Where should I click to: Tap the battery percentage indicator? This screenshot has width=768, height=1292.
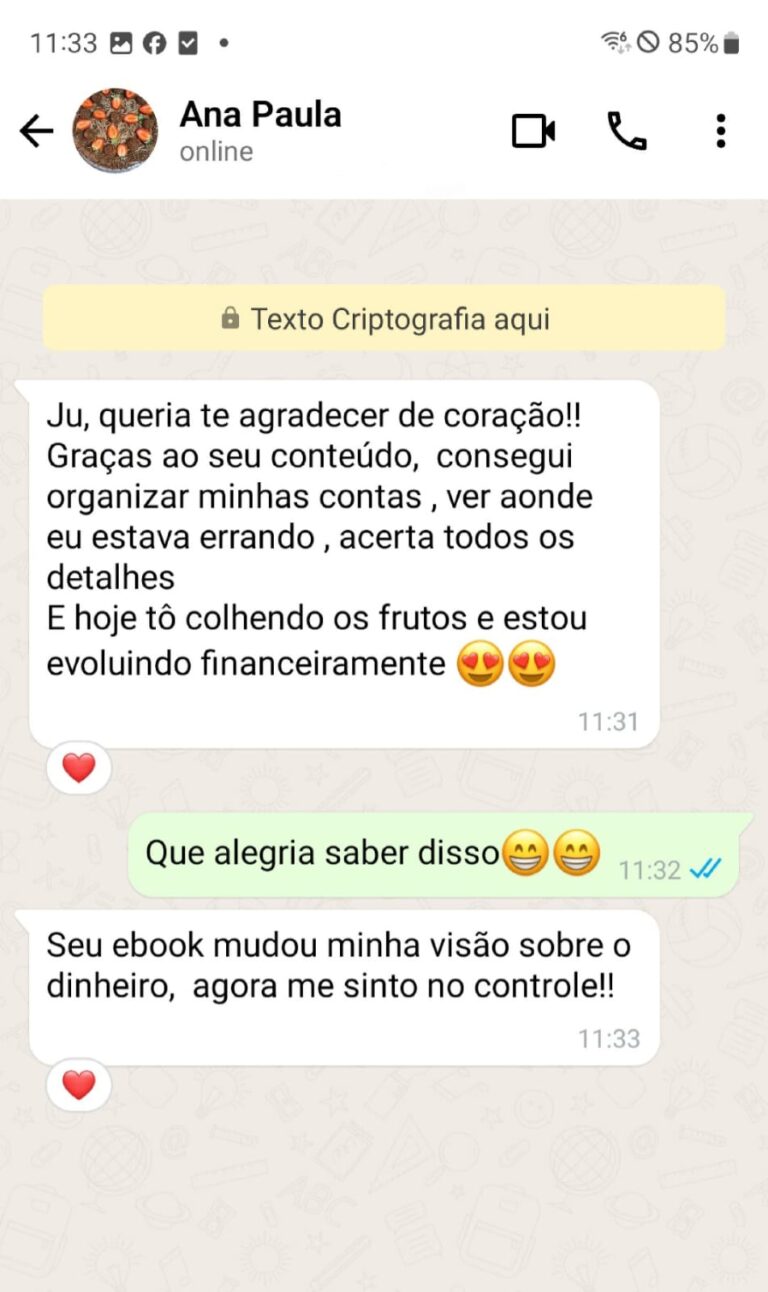pos(694,42)
